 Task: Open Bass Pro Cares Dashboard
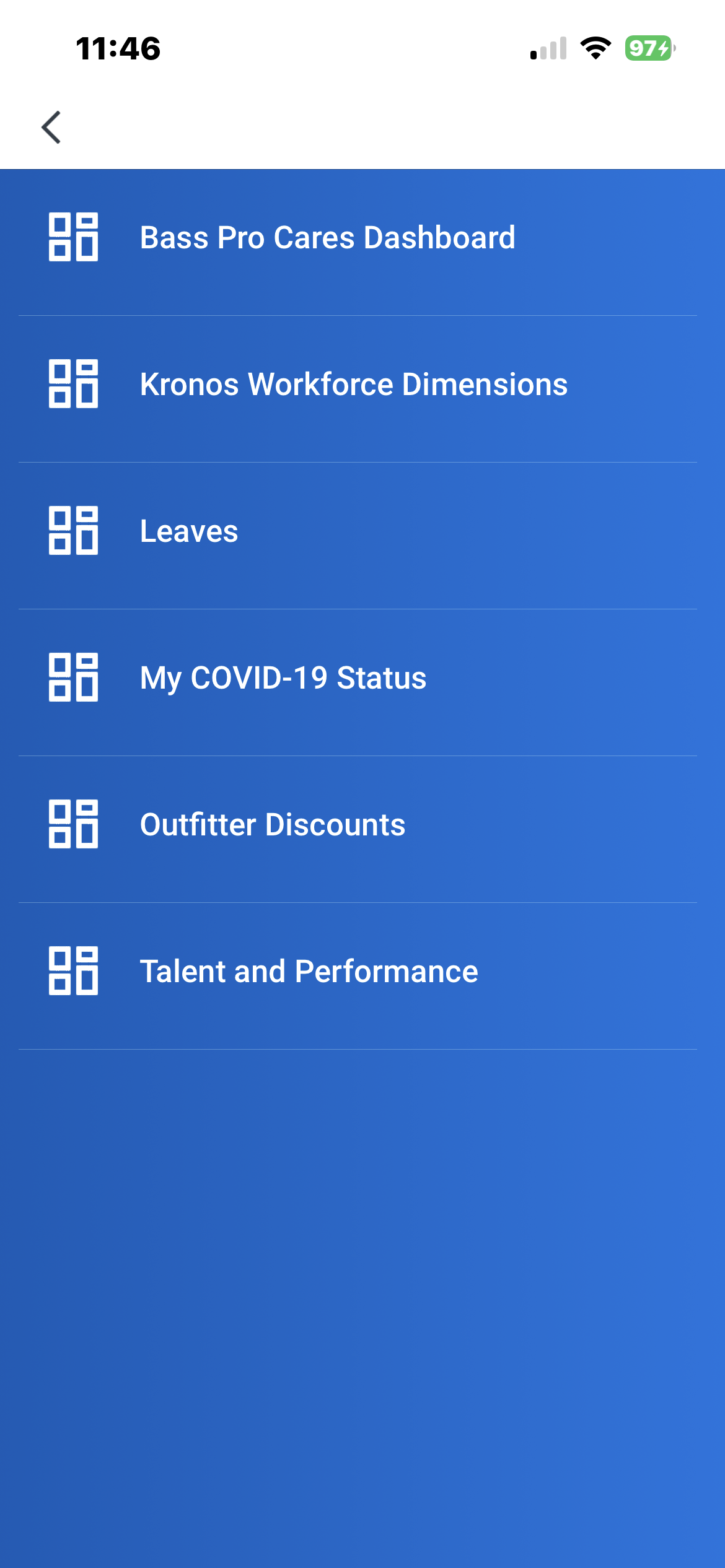(358, 242)
